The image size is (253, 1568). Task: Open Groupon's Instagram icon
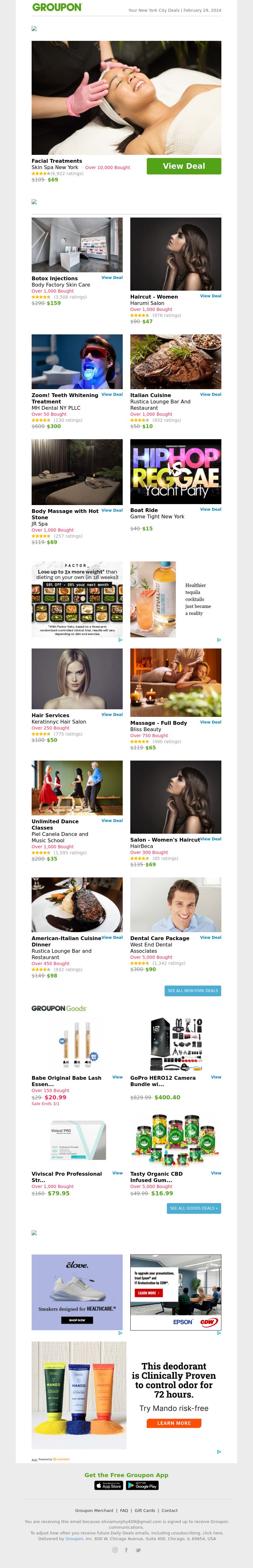(x=115, y=1550)
